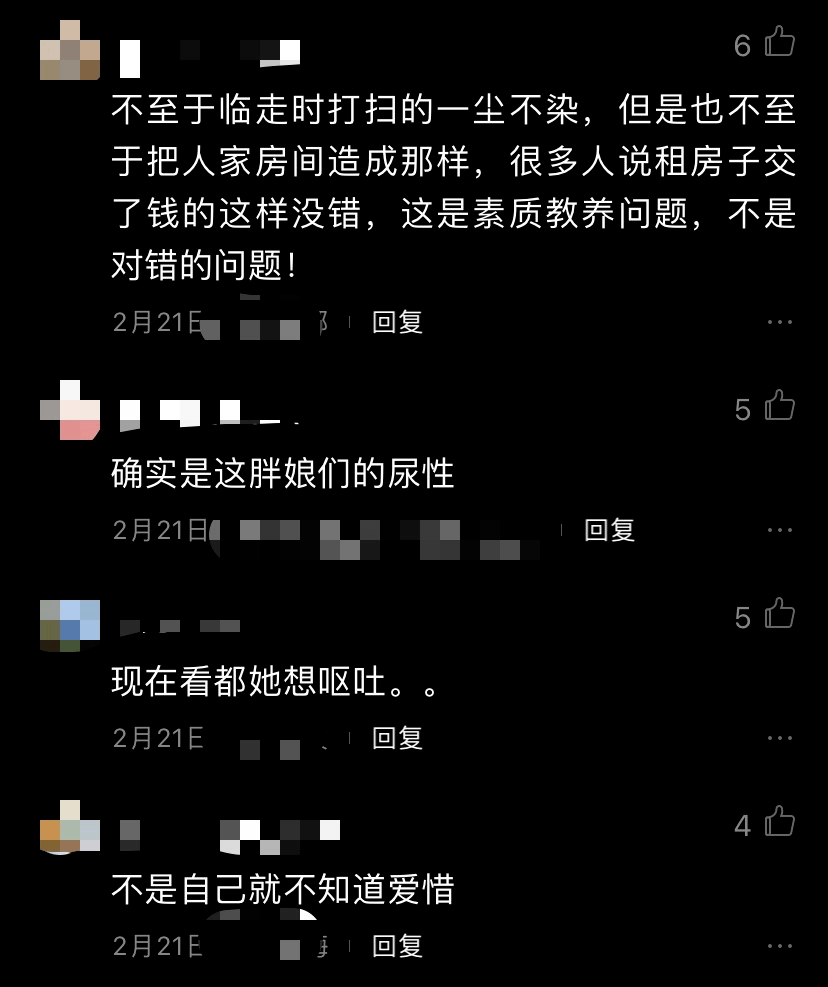Open more options for the 确实是这胖娘们 comment
Screen dimensions: 828x987
tap(780, 530)
